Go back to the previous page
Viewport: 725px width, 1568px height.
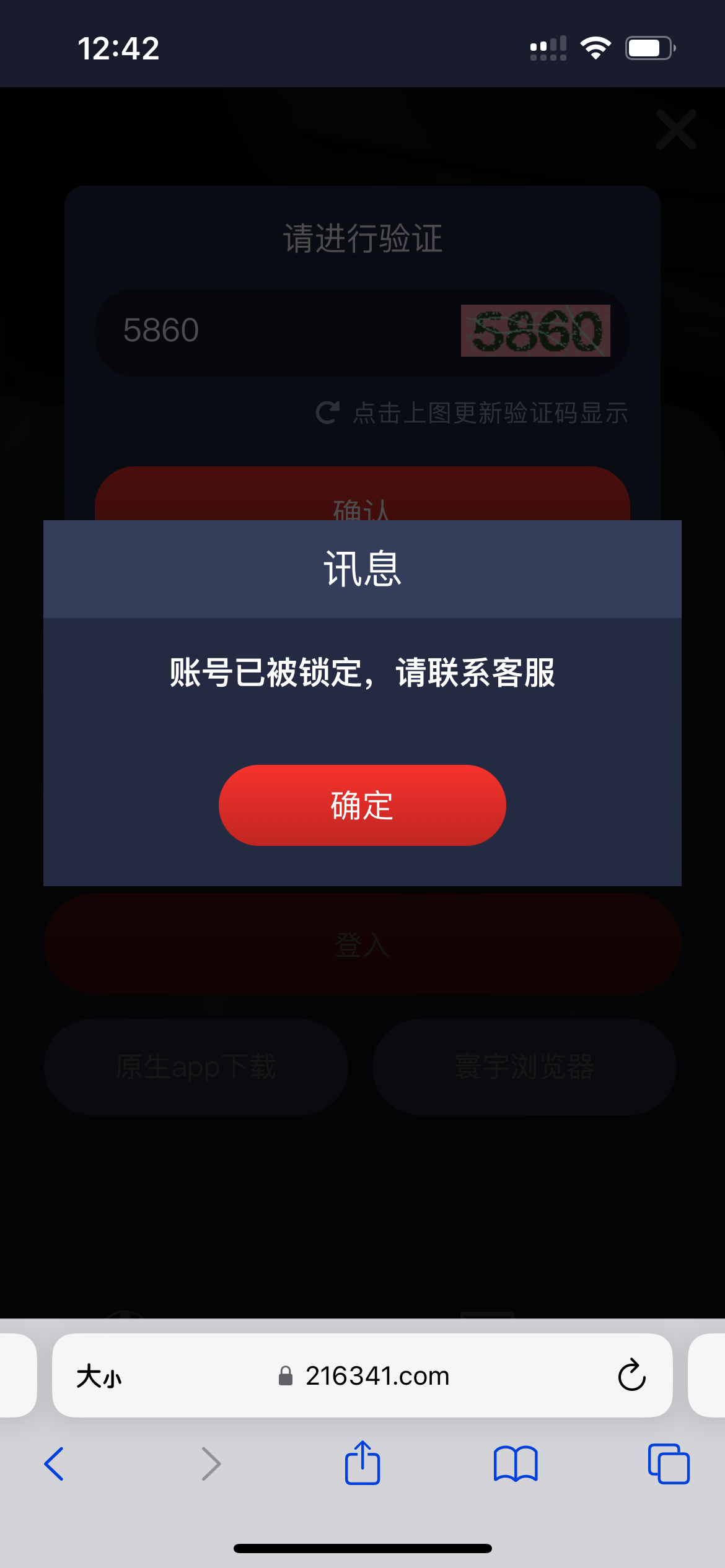point(55,1464)
